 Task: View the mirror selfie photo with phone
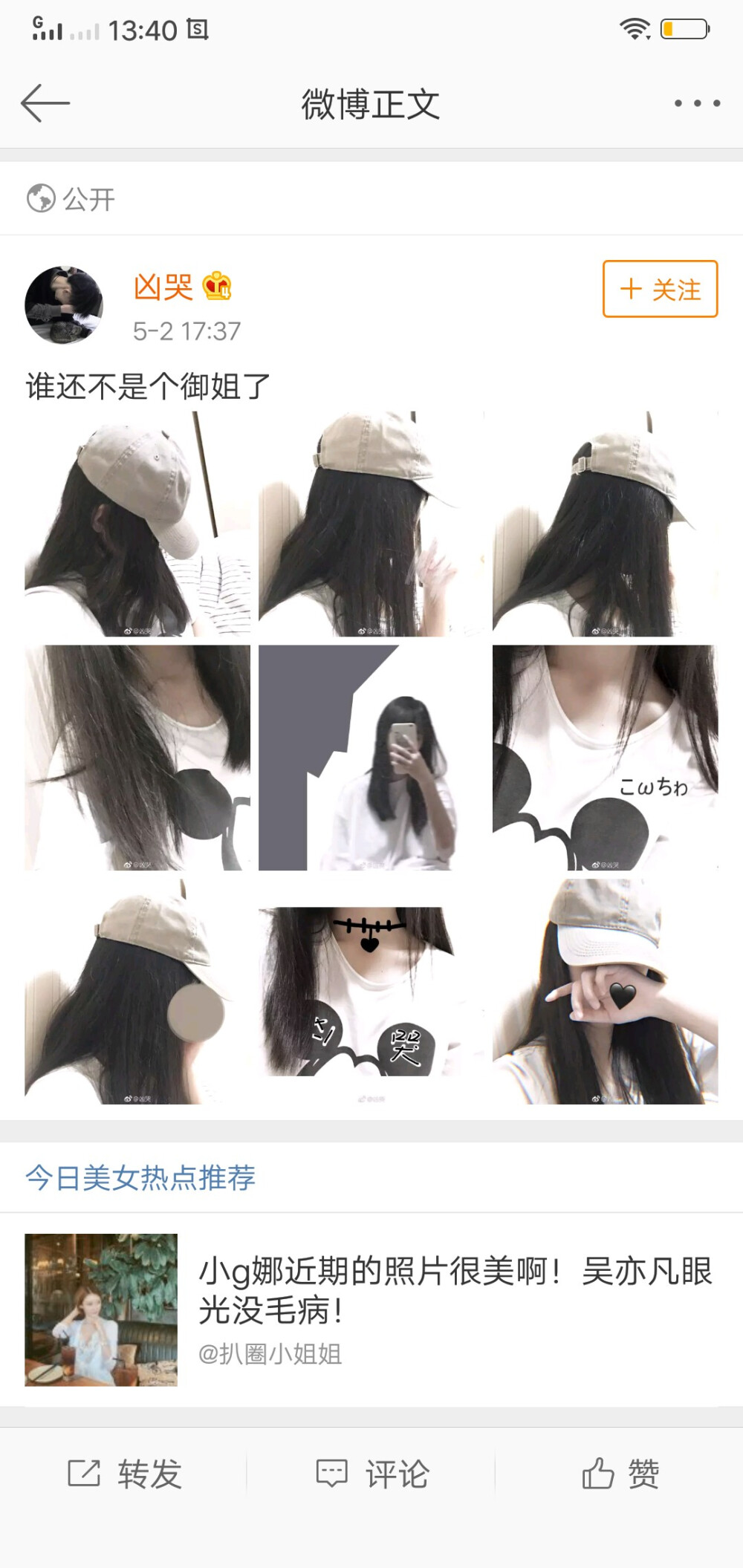371,758
